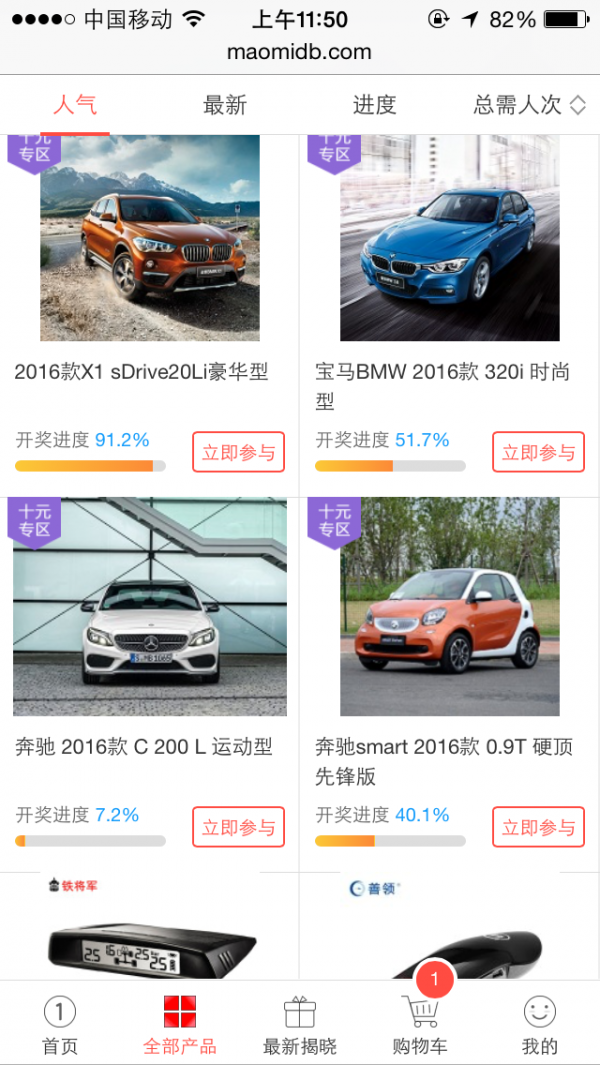The width and height of the screenshot is (600, 1065).
Task: View the 普领 product tile
Action: pyautogui.click(x=449, y=930)
